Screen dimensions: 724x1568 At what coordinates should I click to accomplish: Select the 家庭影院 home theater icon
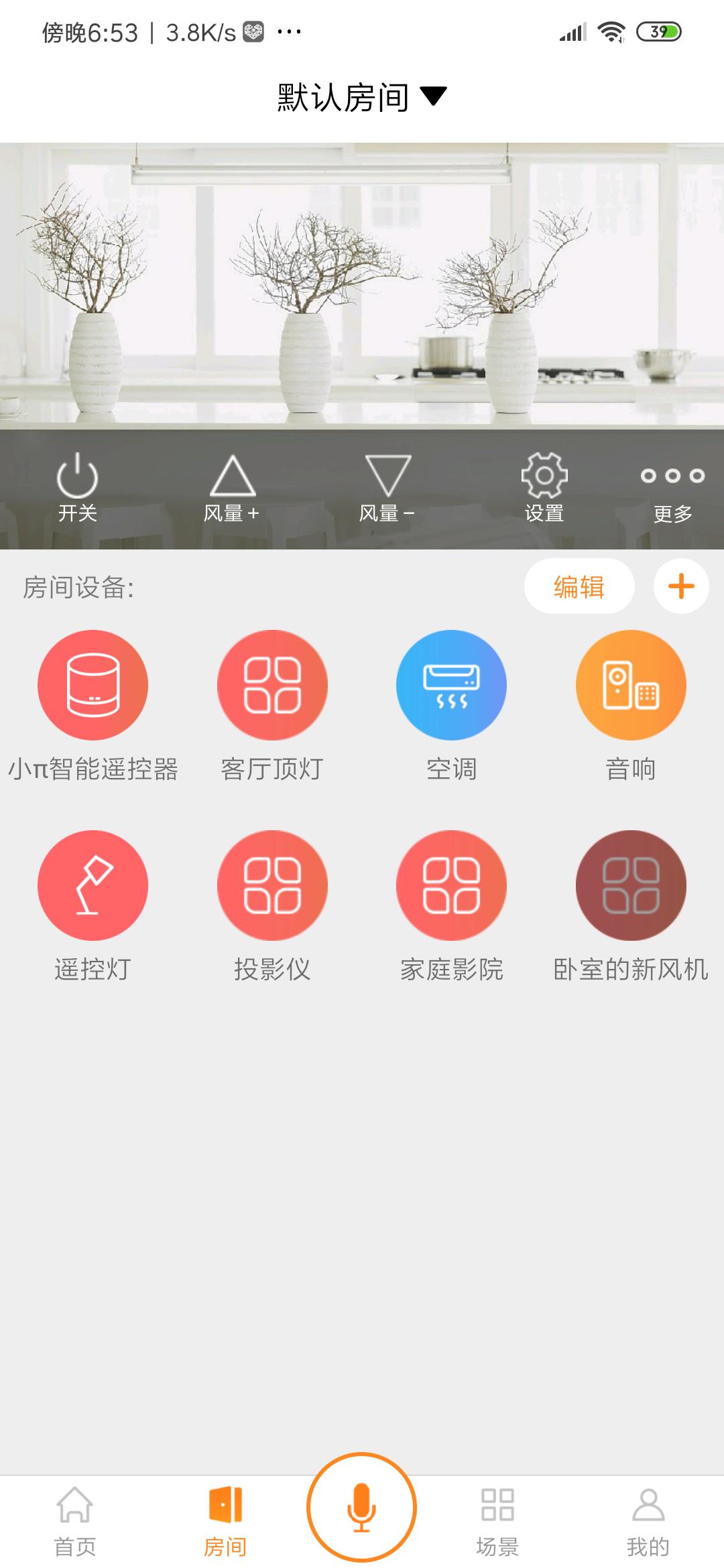tap(452, 885)
